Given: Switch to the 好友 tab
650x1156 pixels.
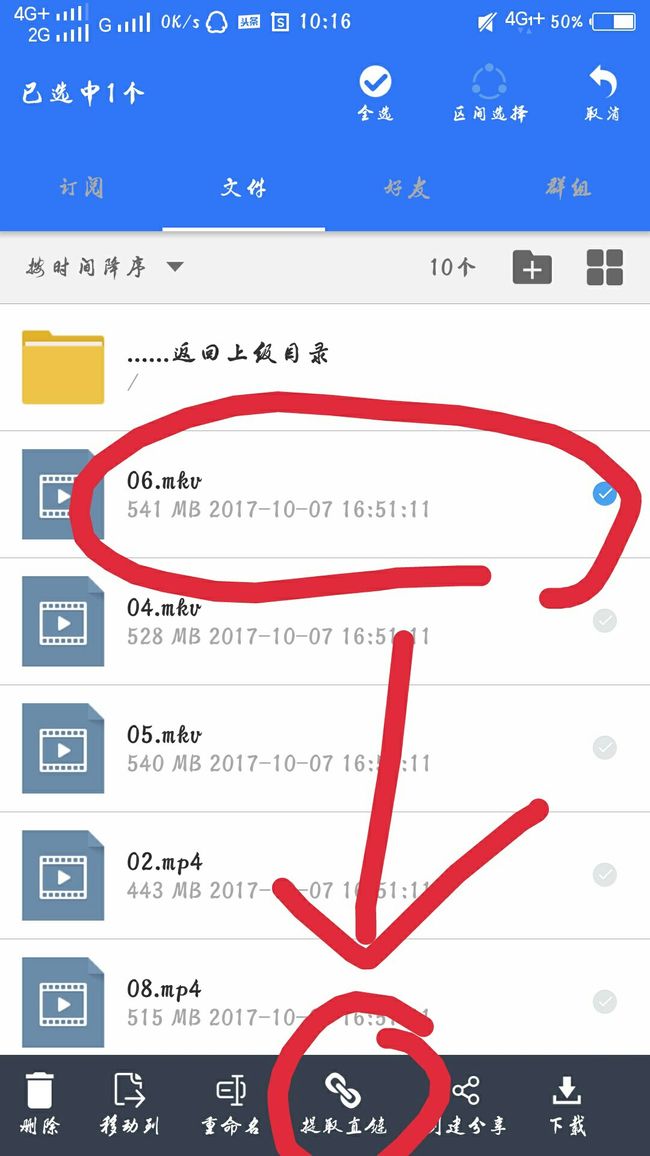Looking at the screenshot, I should [x=406, y=188].
